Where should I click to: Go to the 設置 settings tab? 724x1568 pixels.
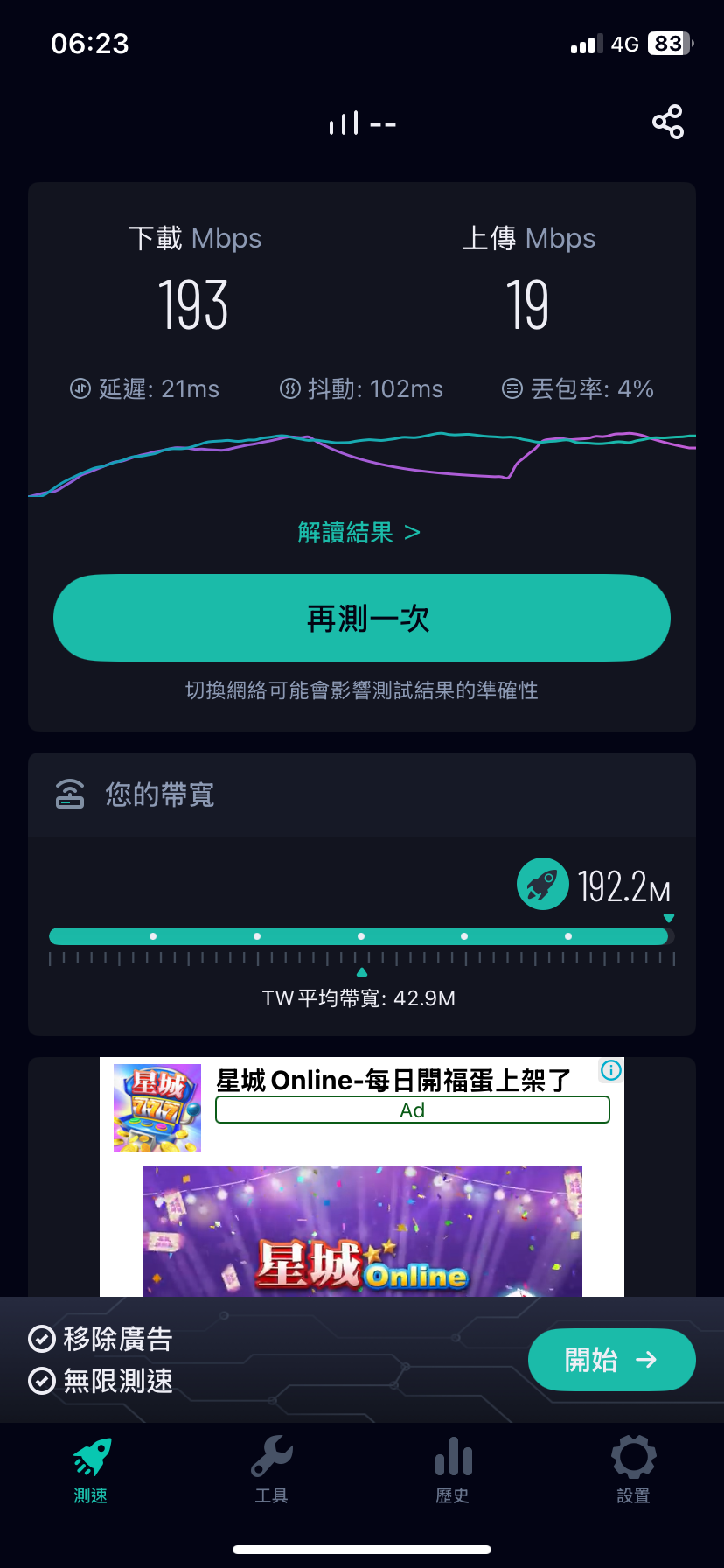pos(634,1470)
